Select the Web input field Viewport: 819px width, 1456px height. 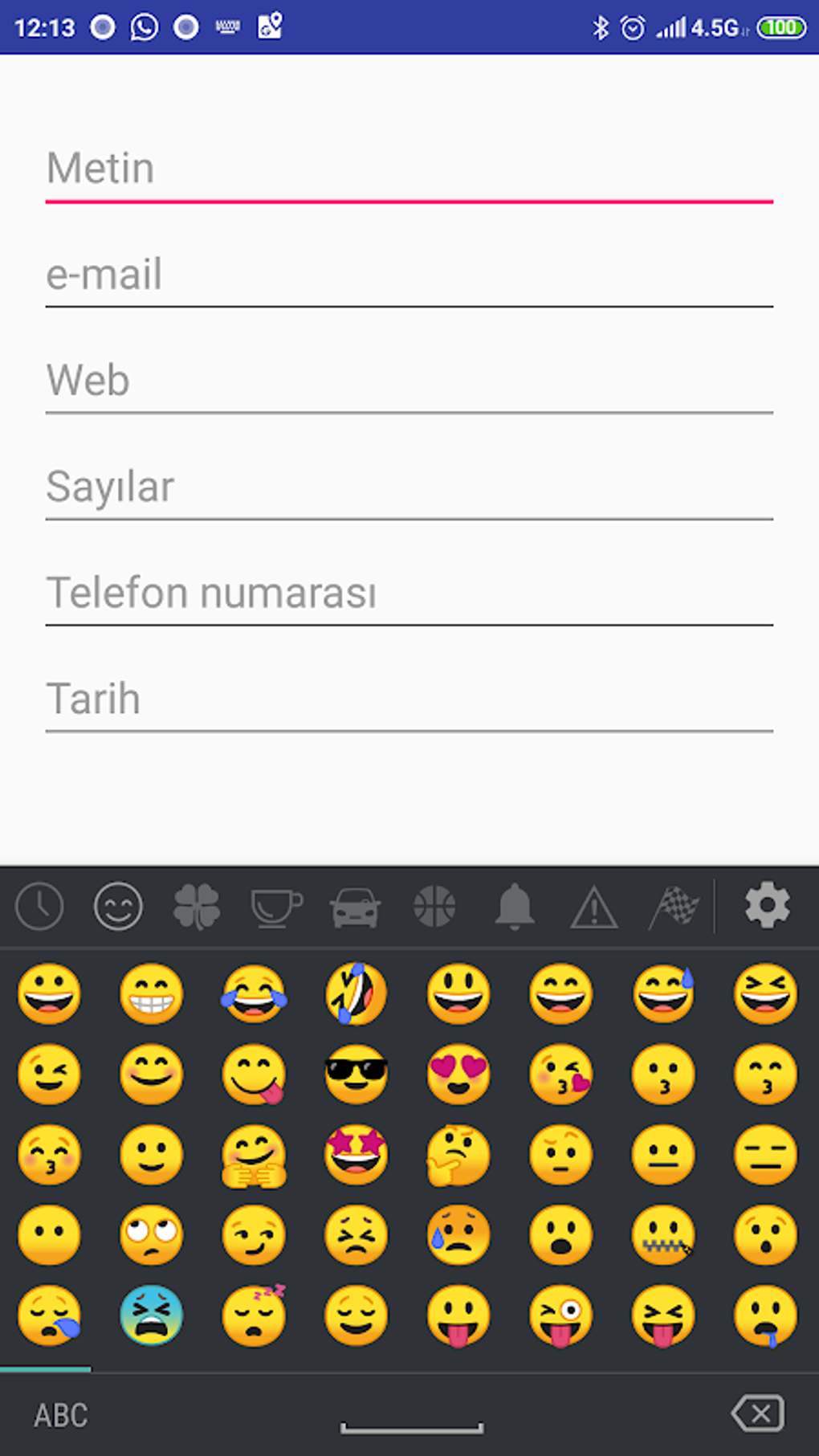[x=409, y=381]
